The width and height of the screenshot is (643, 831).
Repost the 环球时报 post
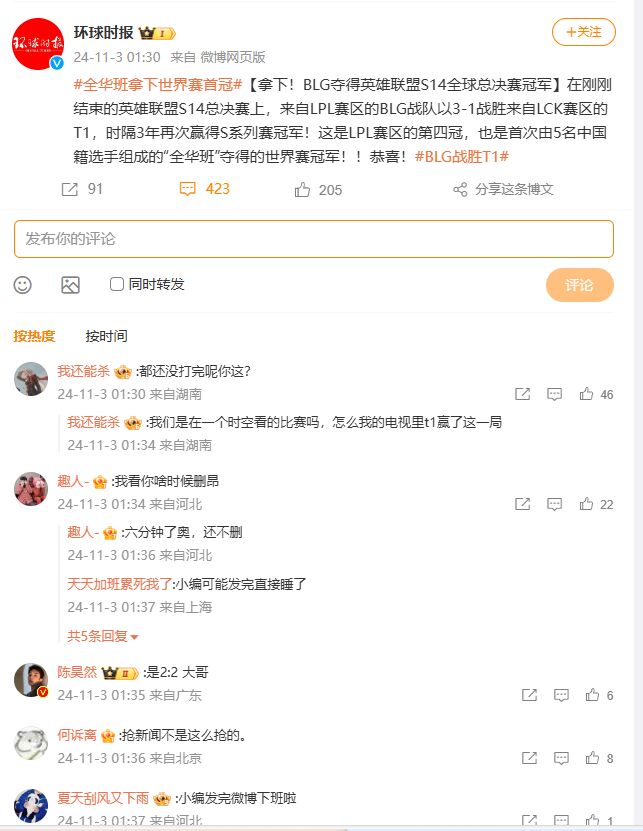click(82, 189)
